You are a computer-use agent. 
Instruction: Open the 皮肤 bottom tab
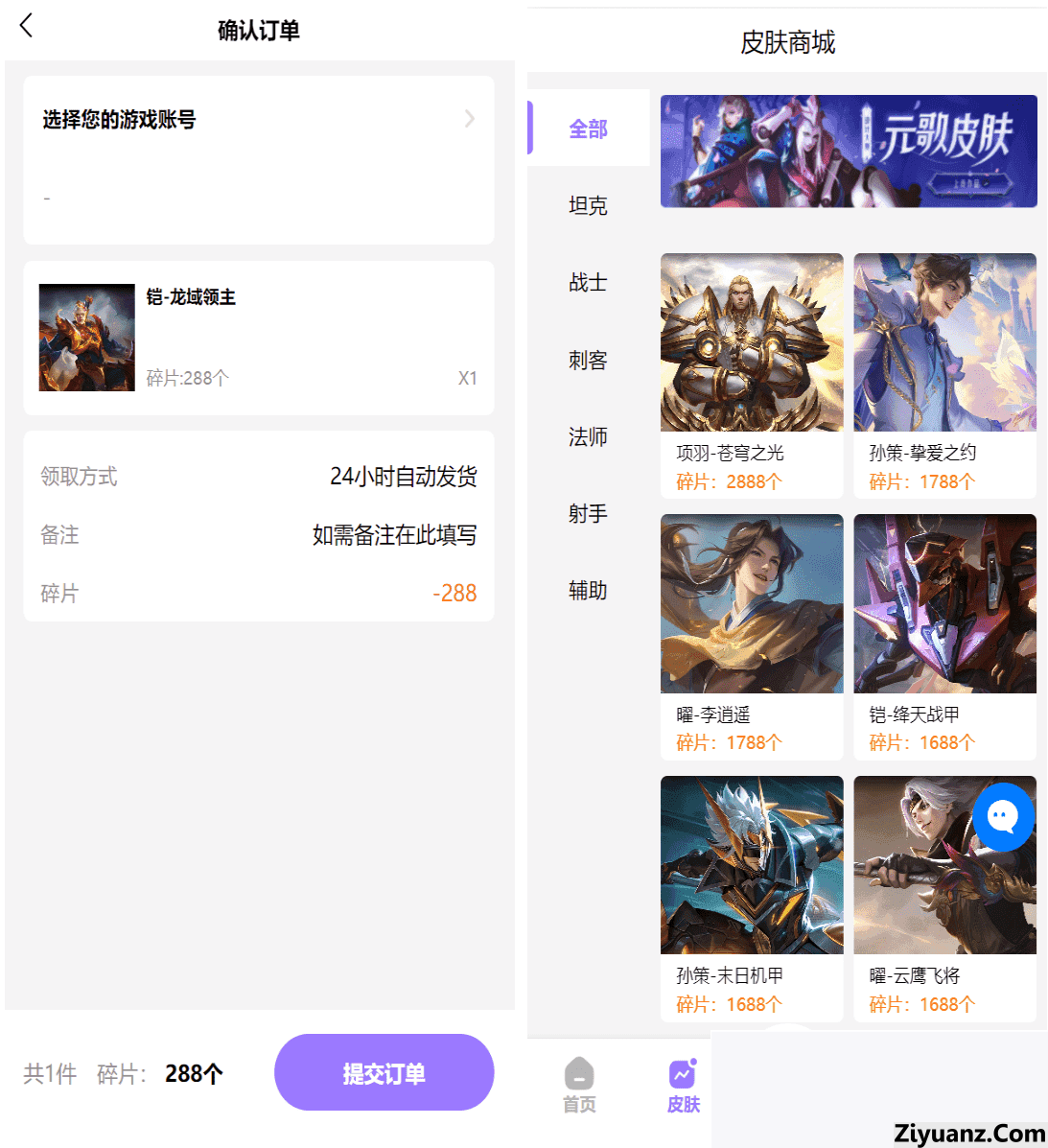pyautogui.click(x=684, y=1085)
